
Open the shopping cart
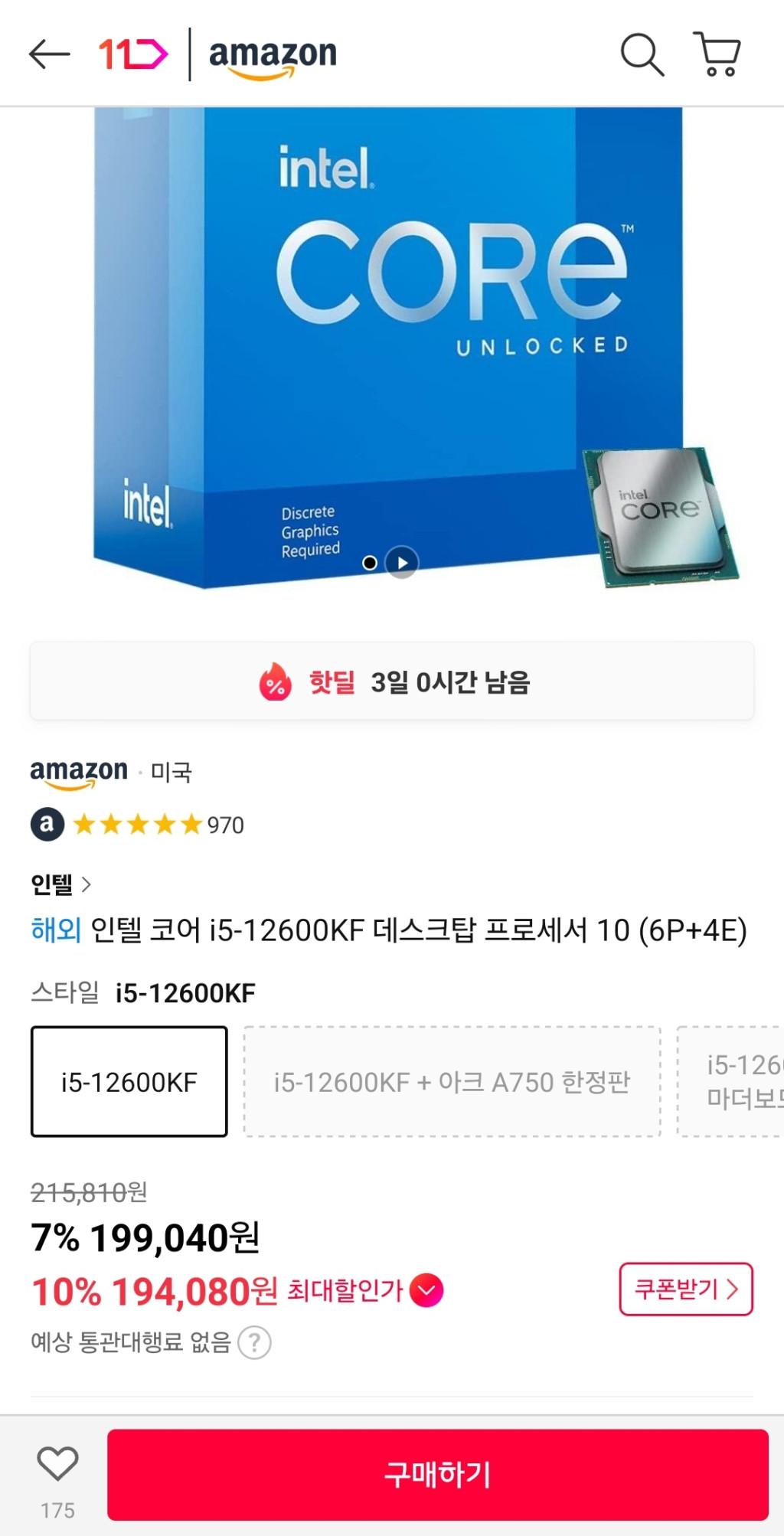[x=717, y=54]
